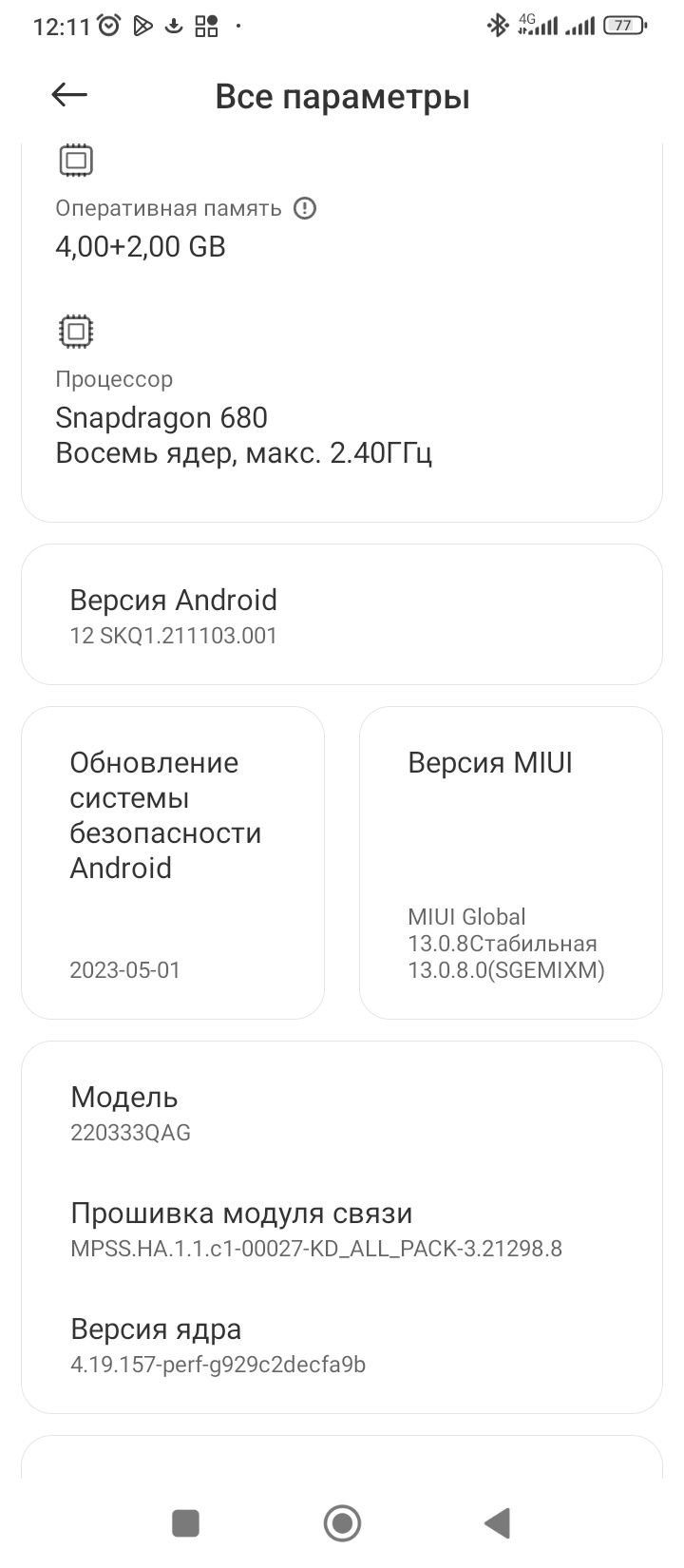Open Обновление системы безопасности Android card
Image resolution: width=684 pixels, height=1568 pixels.
point(173,863)
